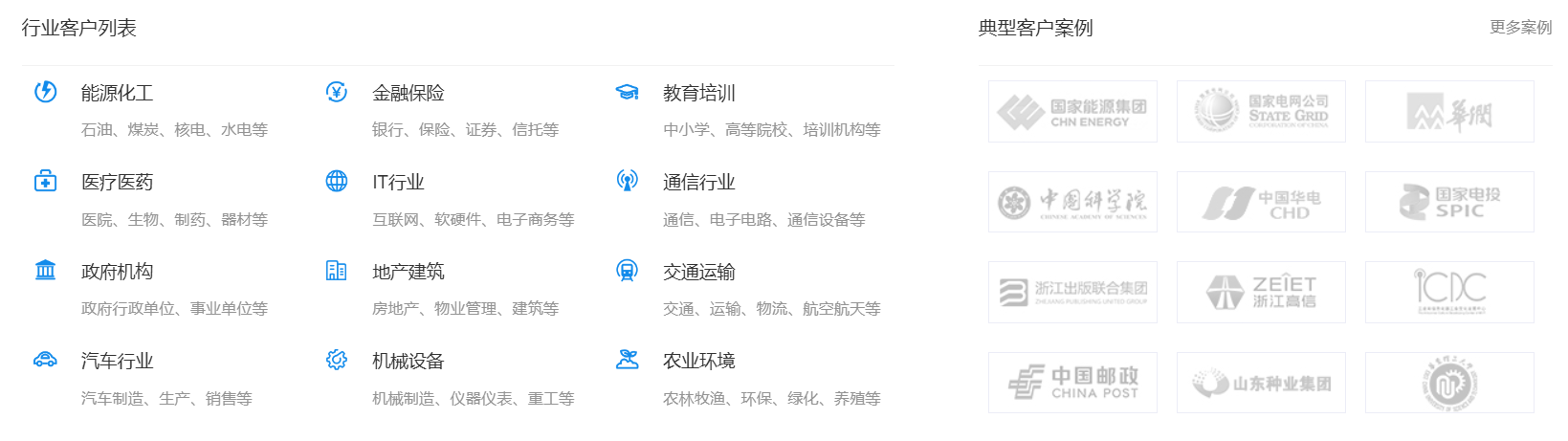Open the 能源化工 industry entry

coord(117,94)
